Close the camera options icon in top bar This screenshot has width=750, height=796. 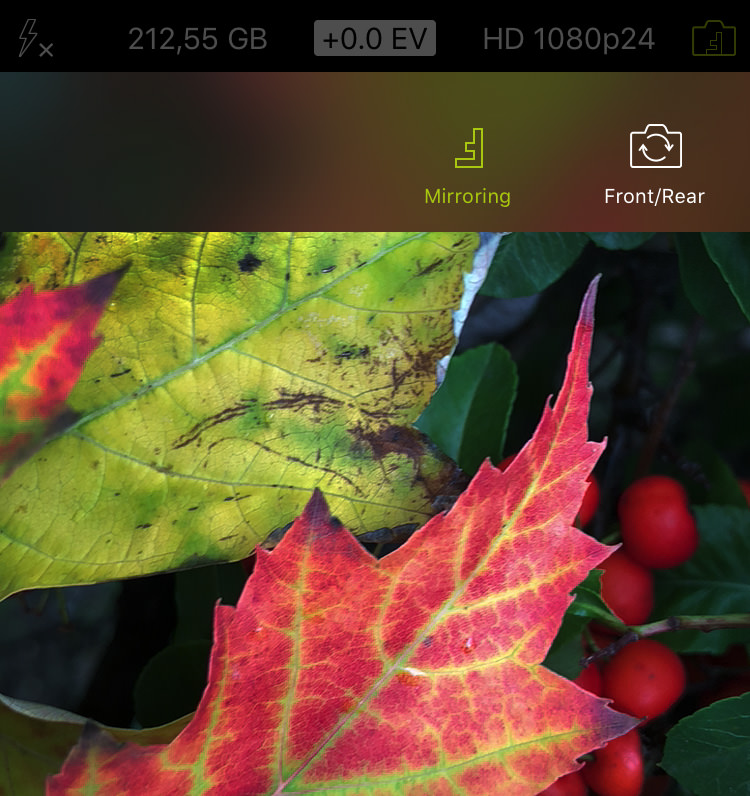(x=713, y=39)
